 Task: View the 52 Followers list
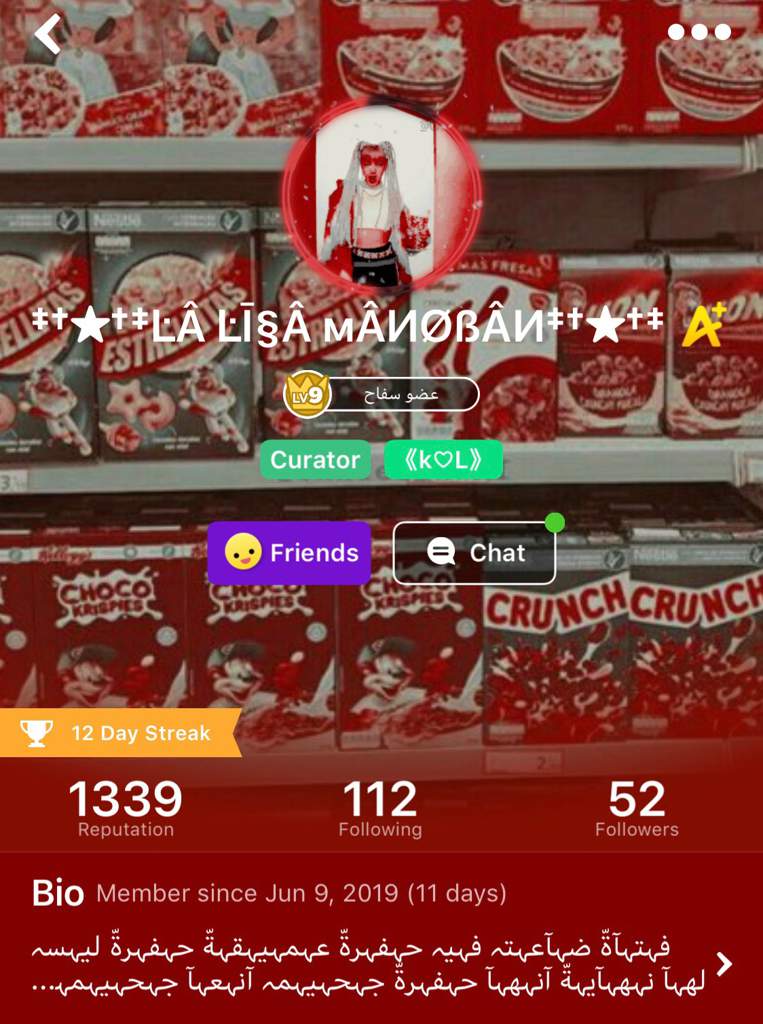[636, 808]
